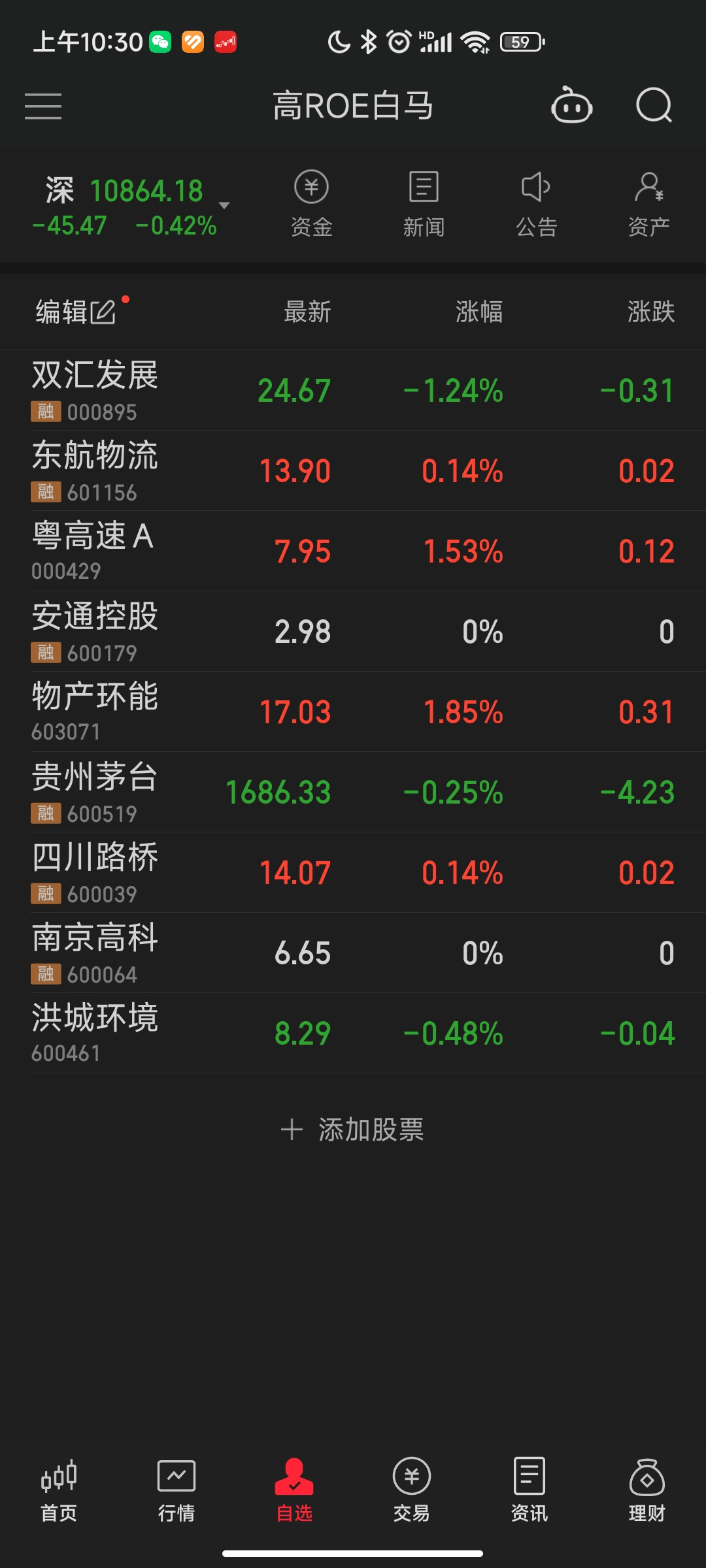The width and height of the screenshot is (706, 1568).
Task: Expand the 深 index dropdown
Action: 224,205
